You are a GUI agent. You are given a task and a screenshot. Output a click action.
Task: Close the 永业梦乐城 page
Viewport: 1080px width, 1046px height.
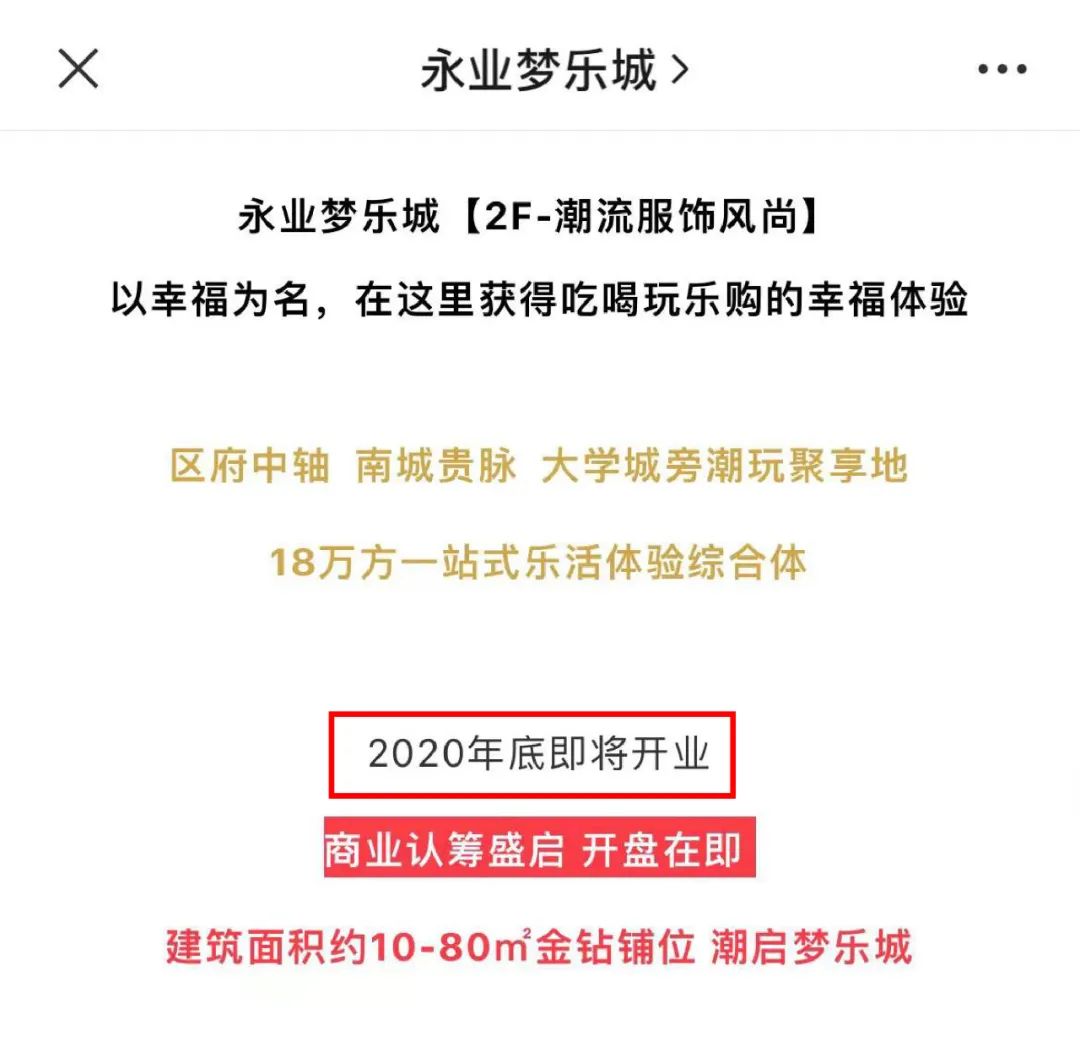[78, 69]
